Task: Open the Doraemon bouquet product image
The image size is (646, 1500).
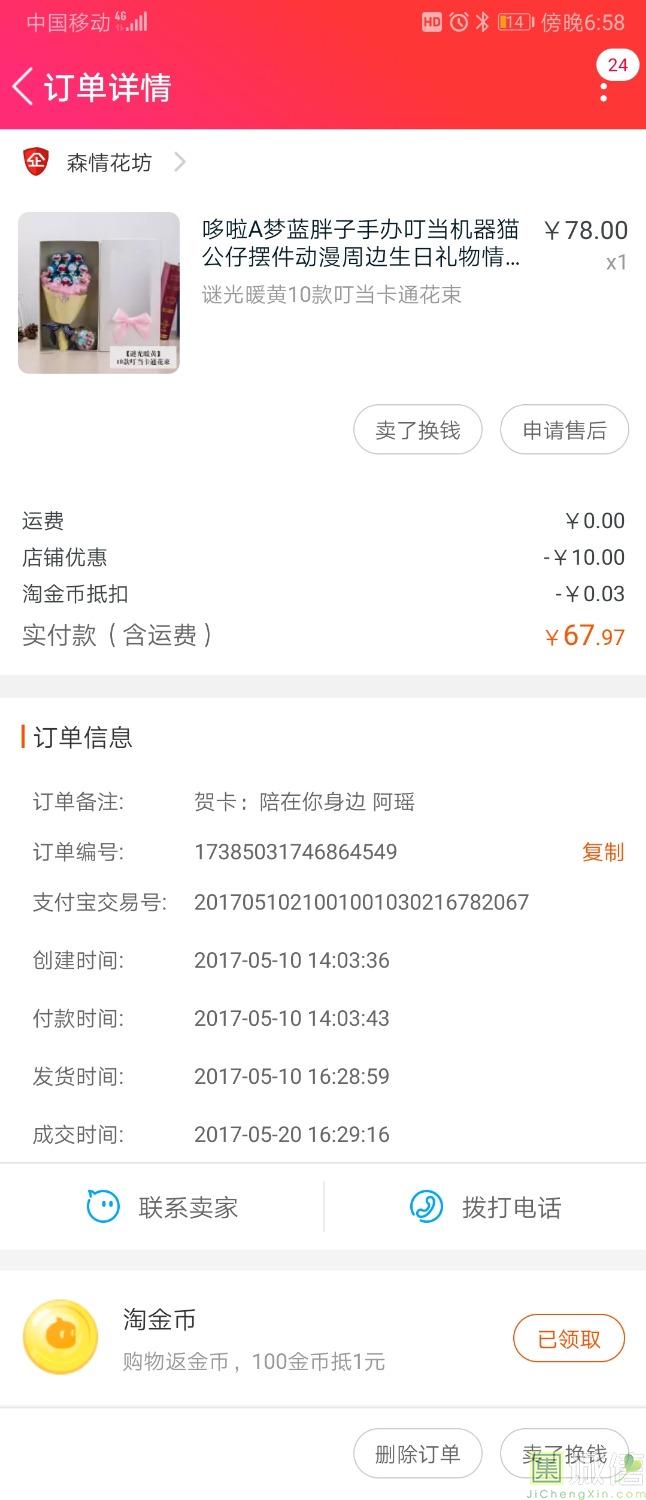Action: coord(99,293)
